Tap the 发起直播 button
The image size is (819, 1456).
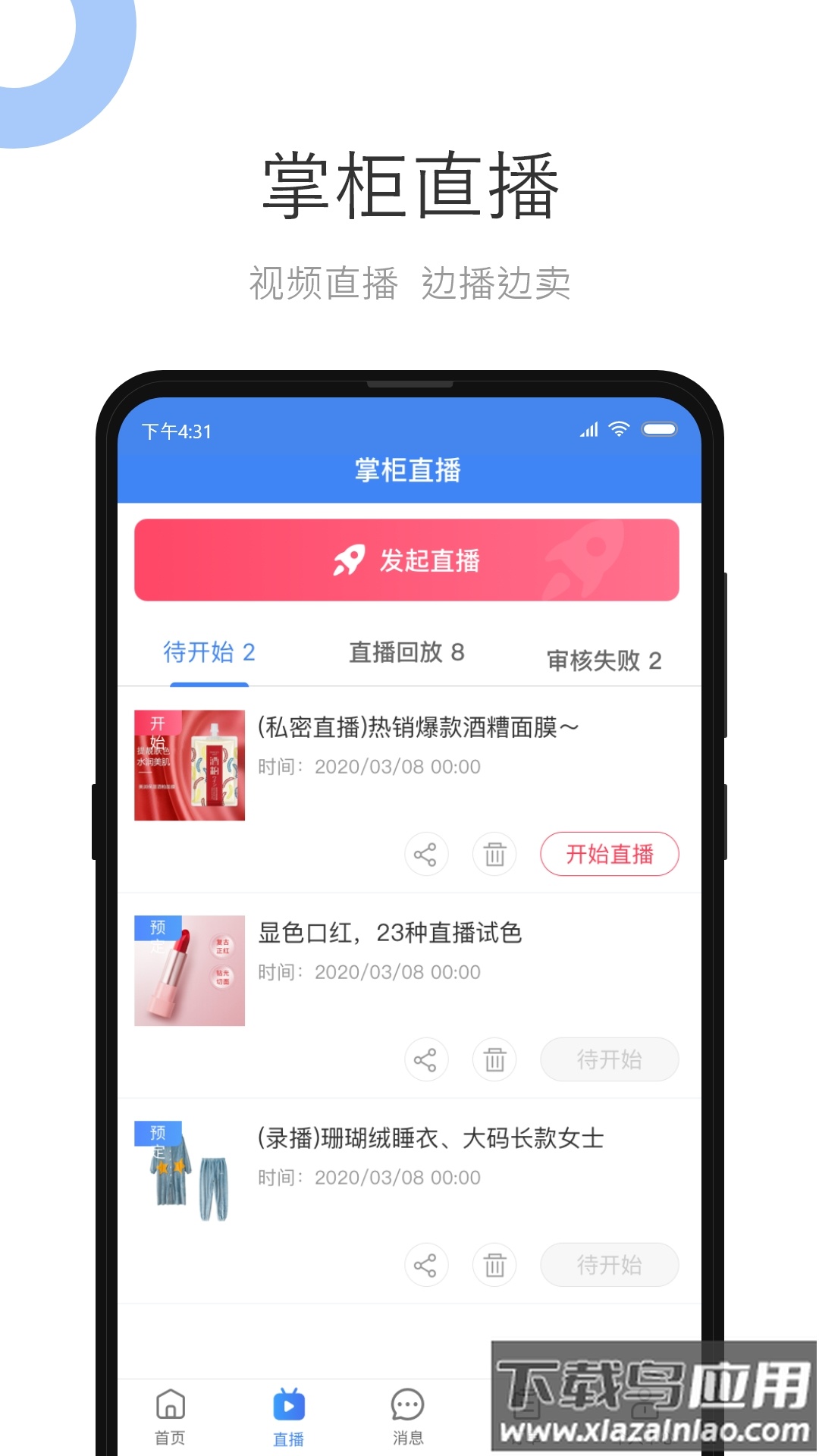(x=406, y=560)
